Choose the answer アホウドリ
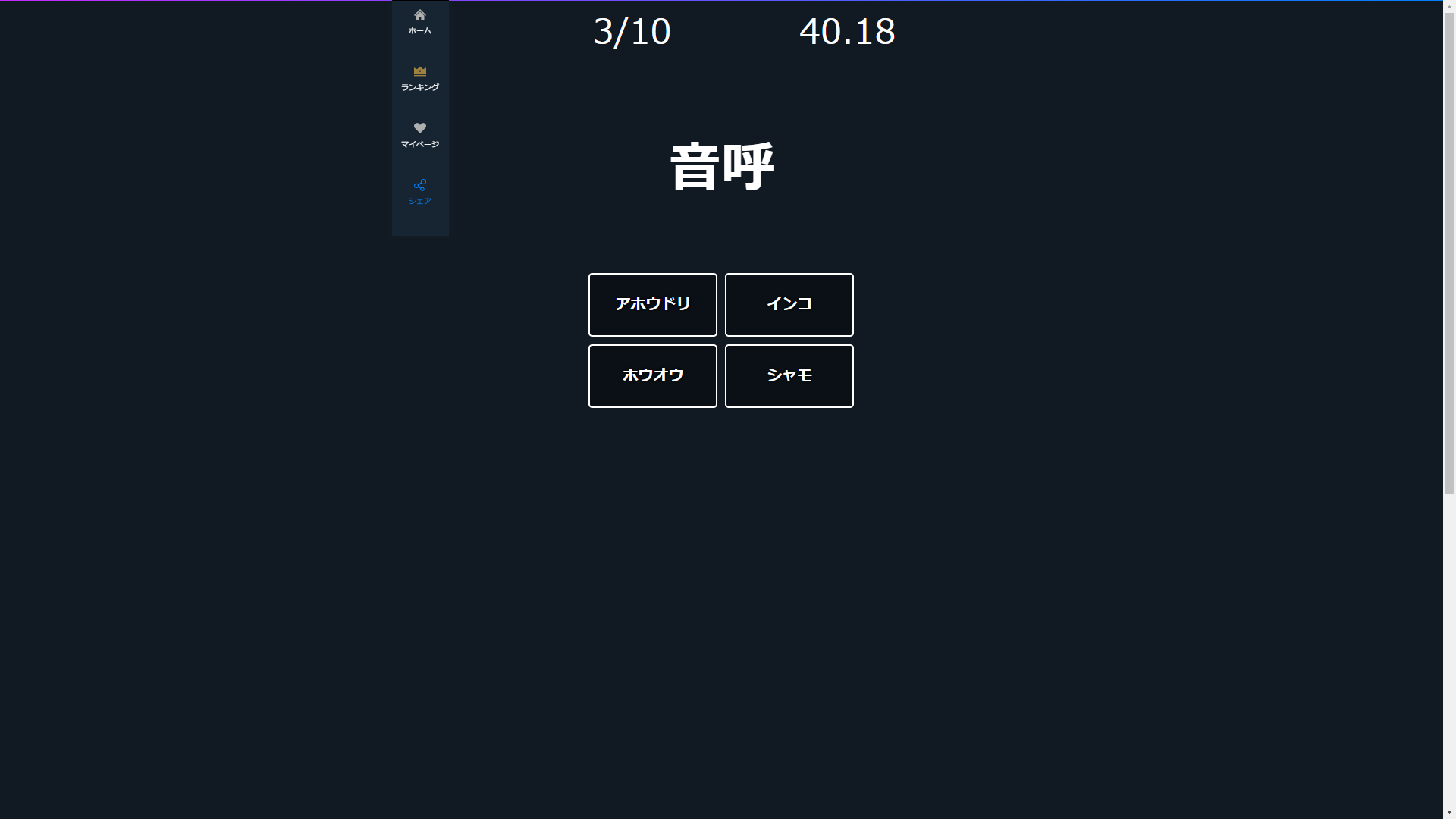Viewport: 1456px width, 819px height. point(652,304)
